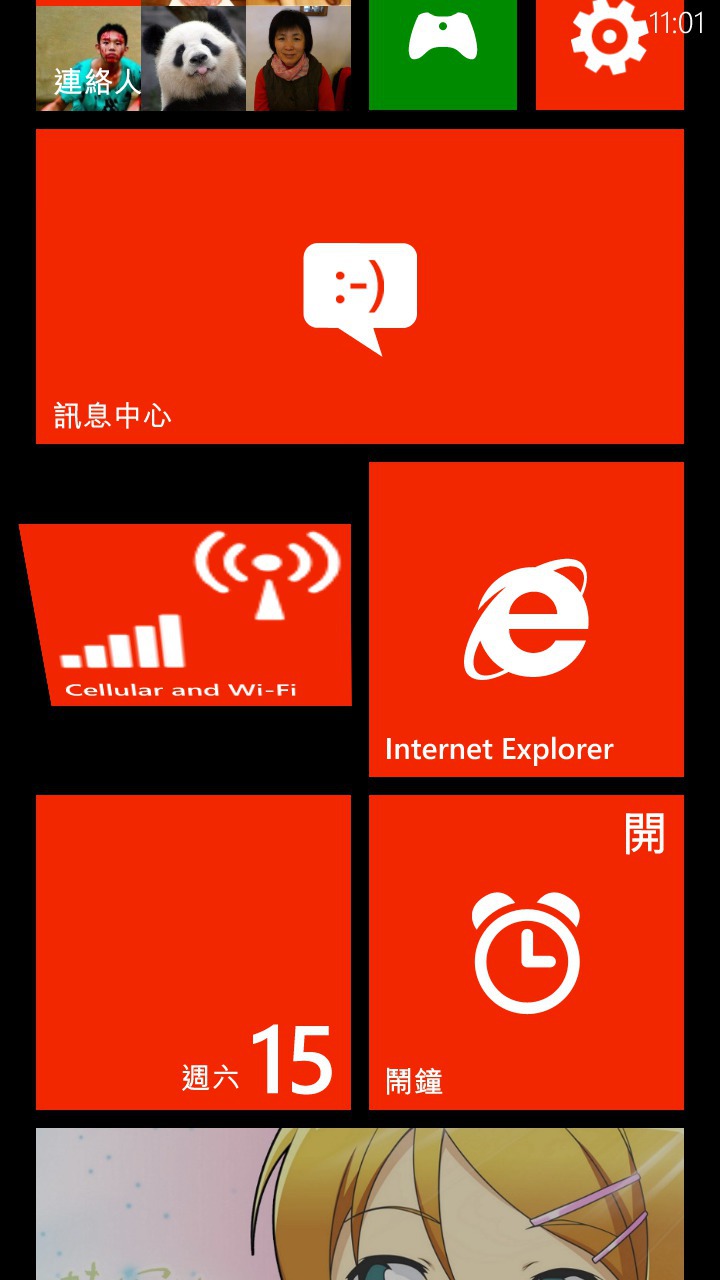Open the settings gear tile
The width and height of the screenshot is (720, 1280).
pyautogui.click(x=609, y=55)
